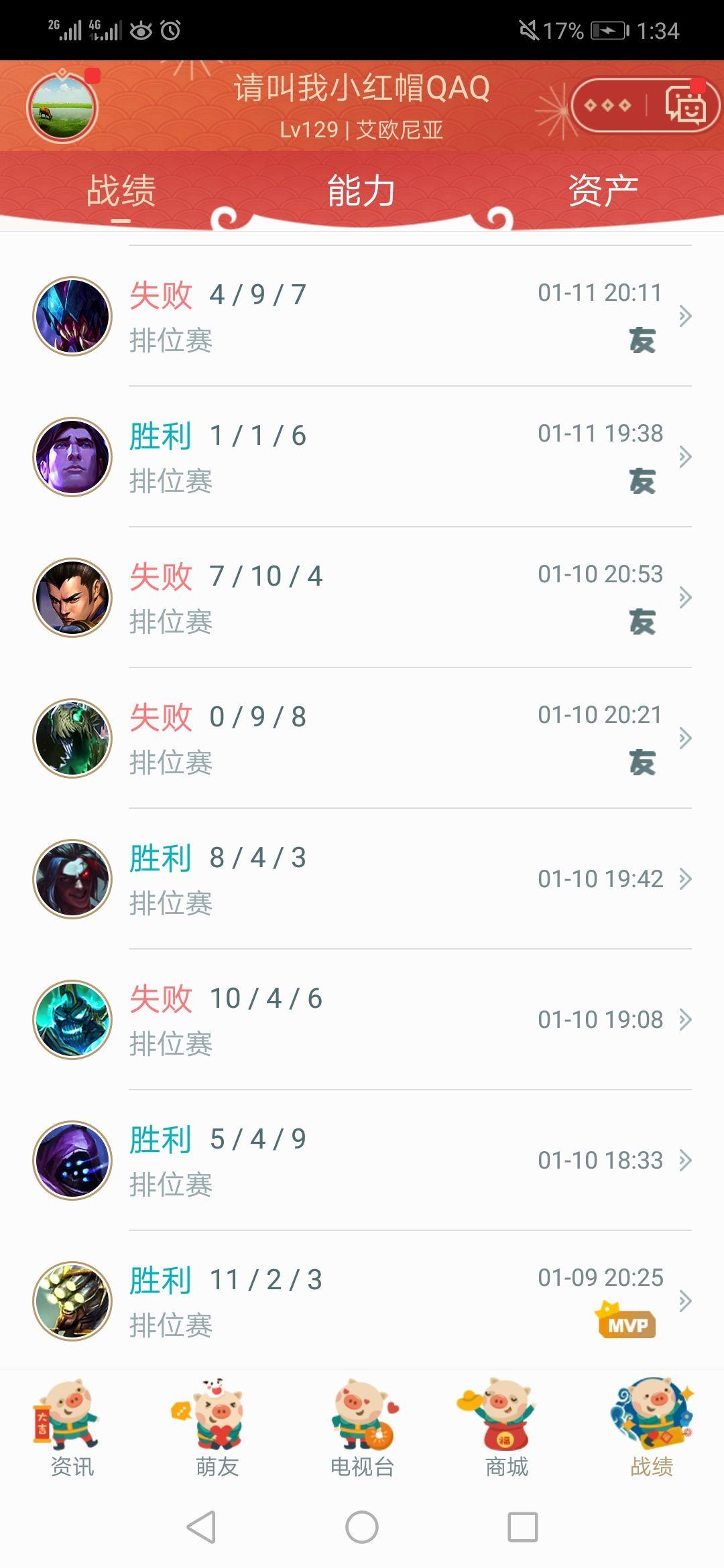Go to the system home screen
Viewport: 724px width, 1568px height.
(x=362, y=1527)
